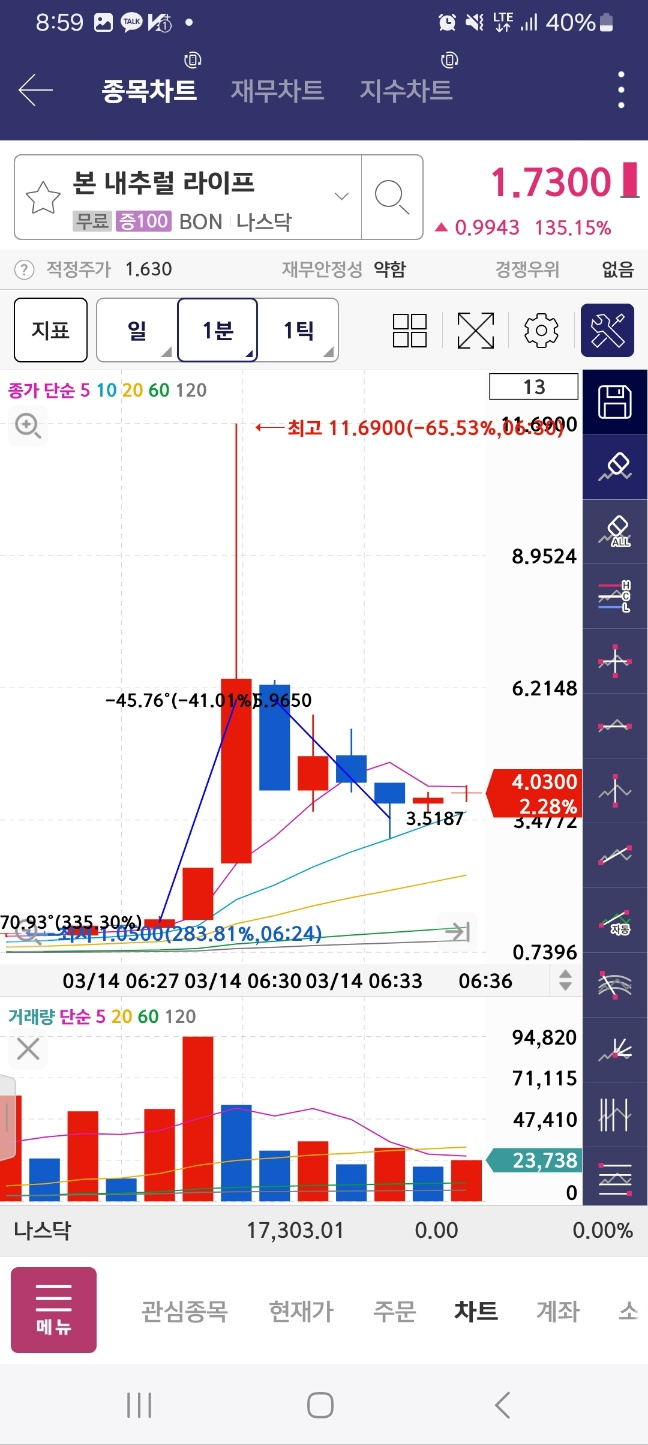Expand the stock name dropdown
648x1445 pixels.
(341, 196)
